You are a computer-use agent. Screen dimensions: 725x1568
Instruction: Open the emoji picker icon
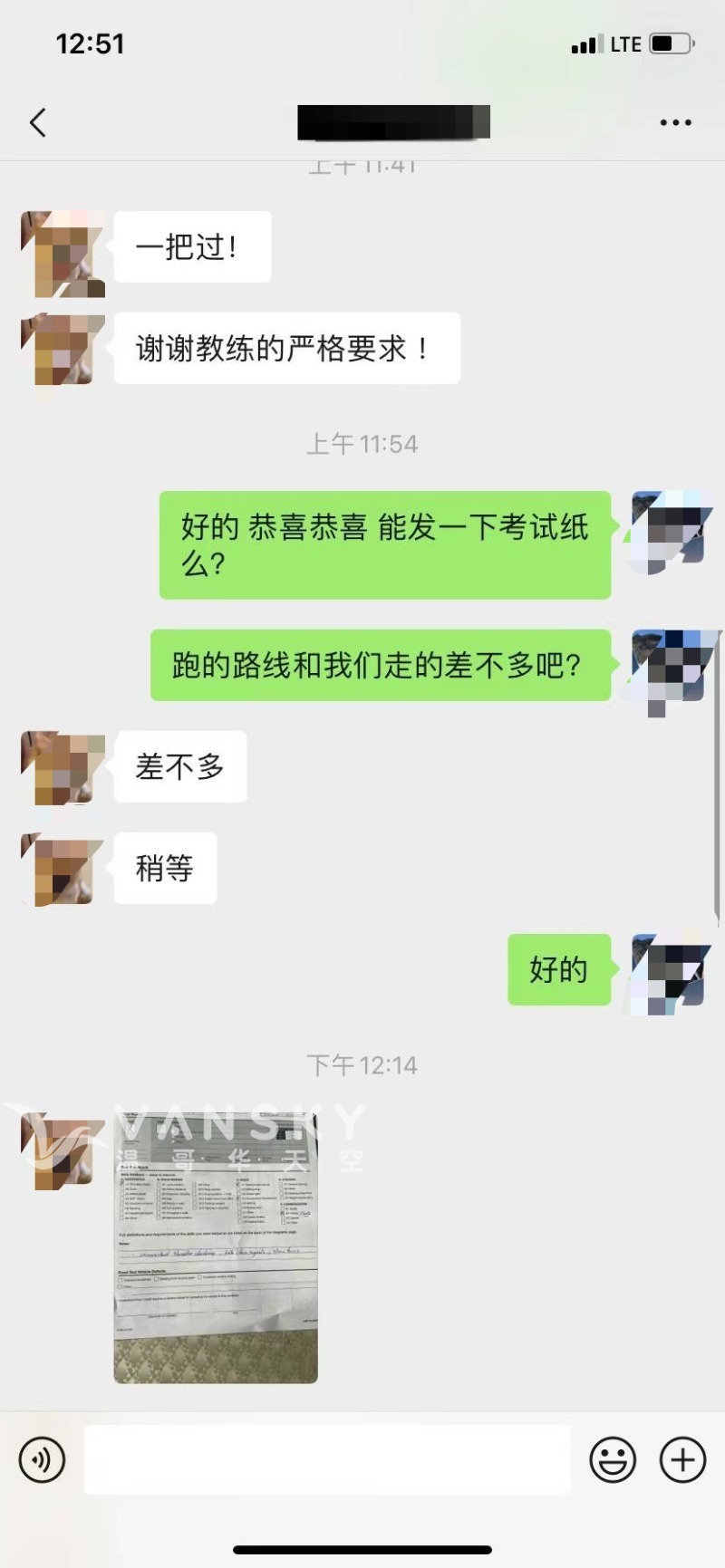coord(613,1459)
